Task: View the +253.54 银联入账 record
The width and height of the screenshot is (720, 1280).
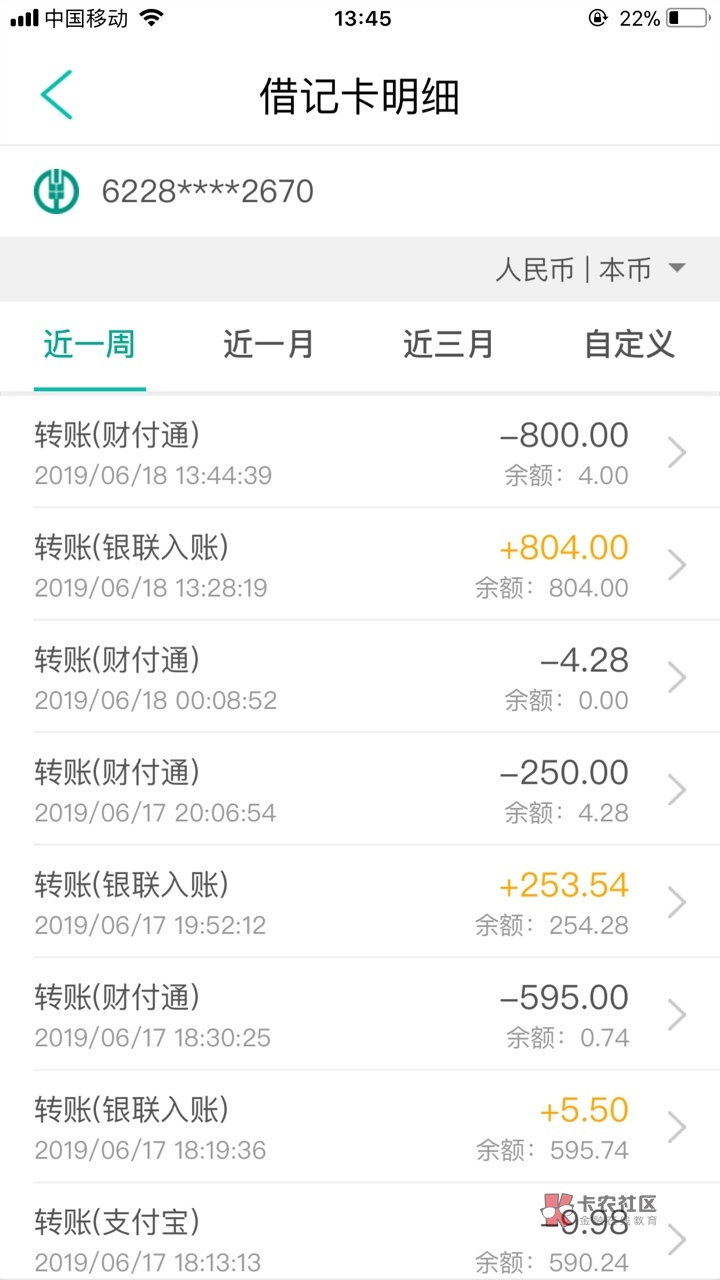Action: point(360,903)
